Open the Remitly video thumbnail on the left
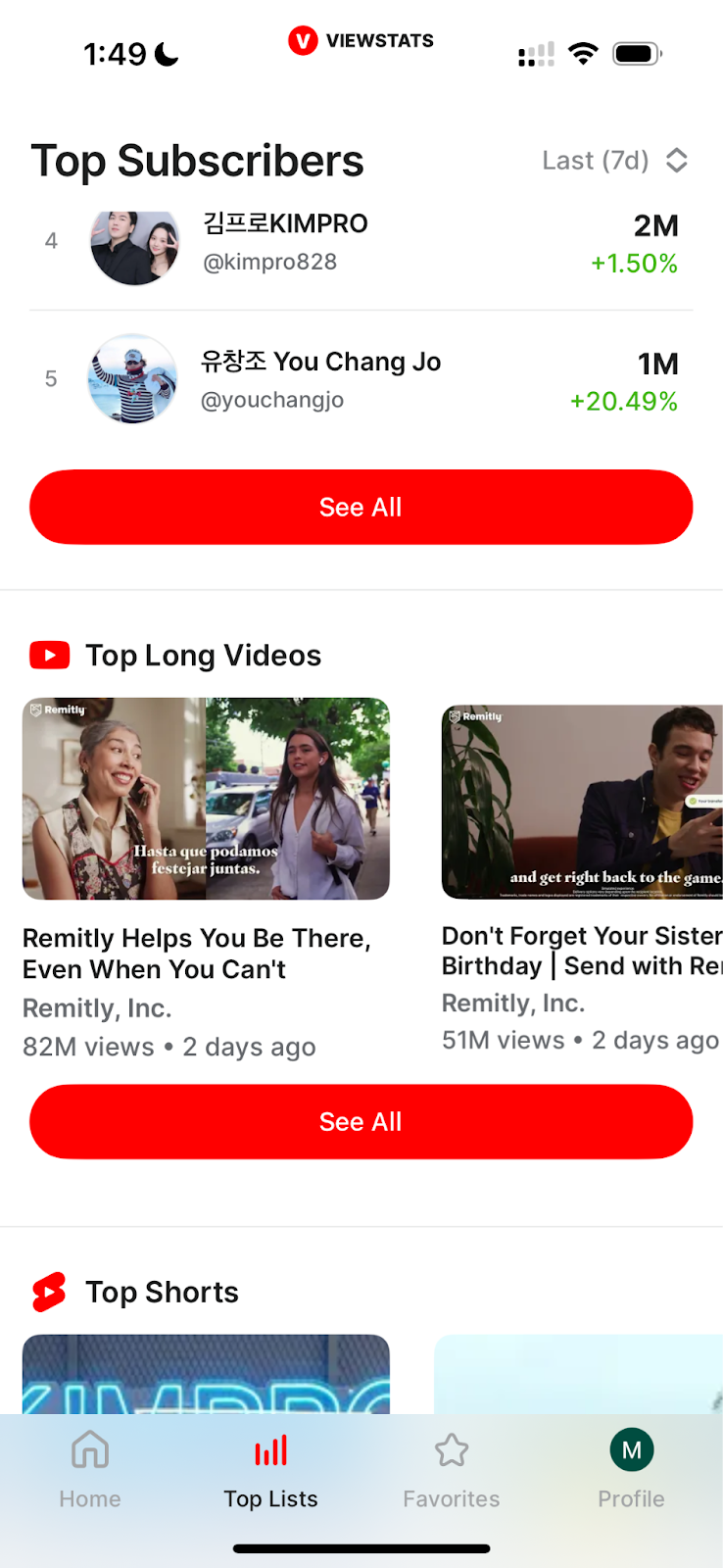This screenshot has height=1568, width=723. 206,799
